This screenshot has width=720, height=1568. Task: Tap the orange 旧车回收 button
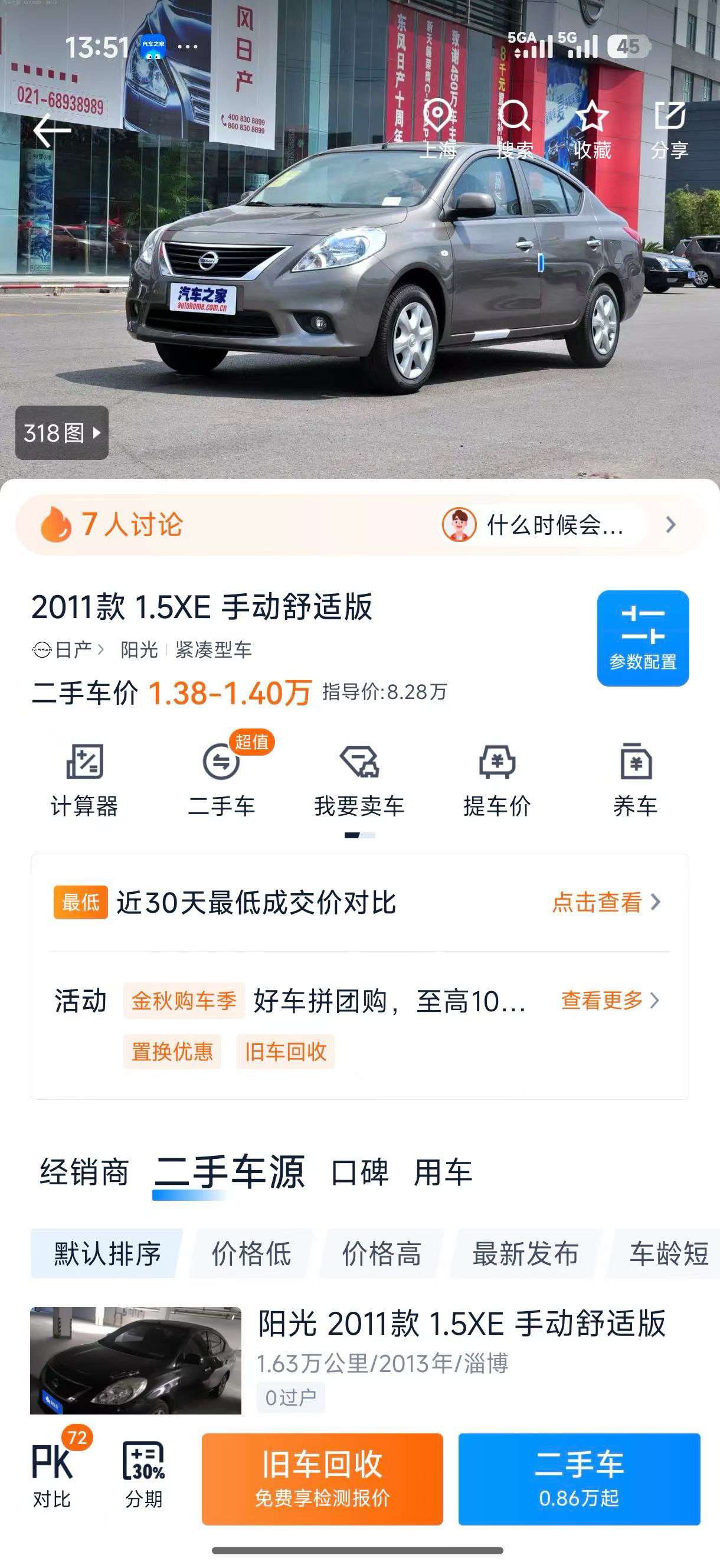(323, 1479)
